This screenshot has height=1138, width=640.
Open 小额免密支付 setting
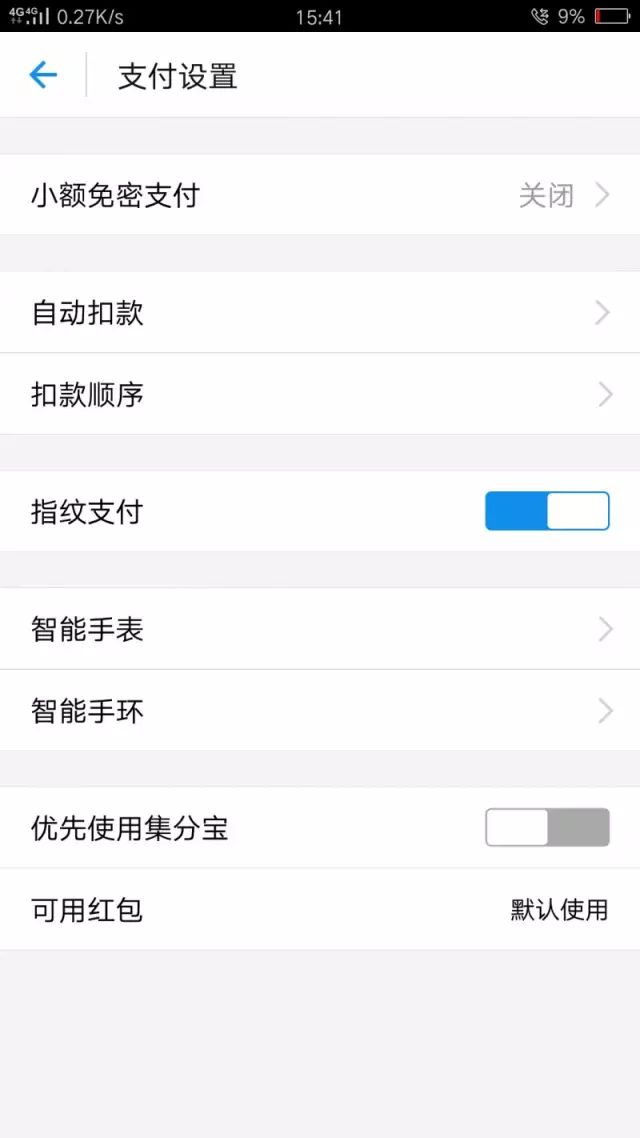pyautogui.click(x=320, y=195)
